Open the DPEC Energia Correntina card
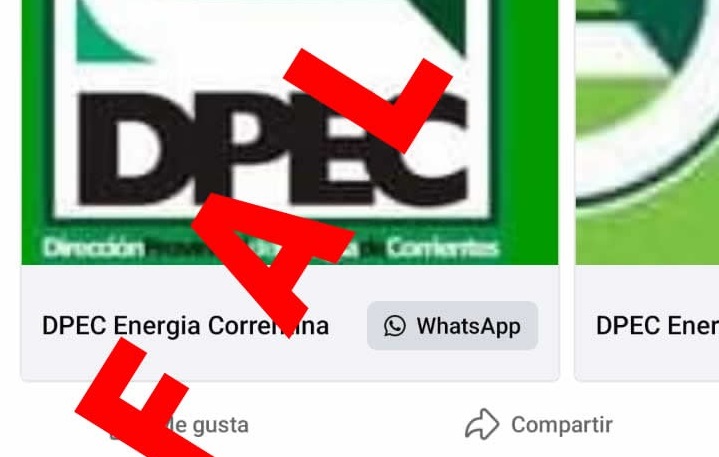 [x=185, y=326]
